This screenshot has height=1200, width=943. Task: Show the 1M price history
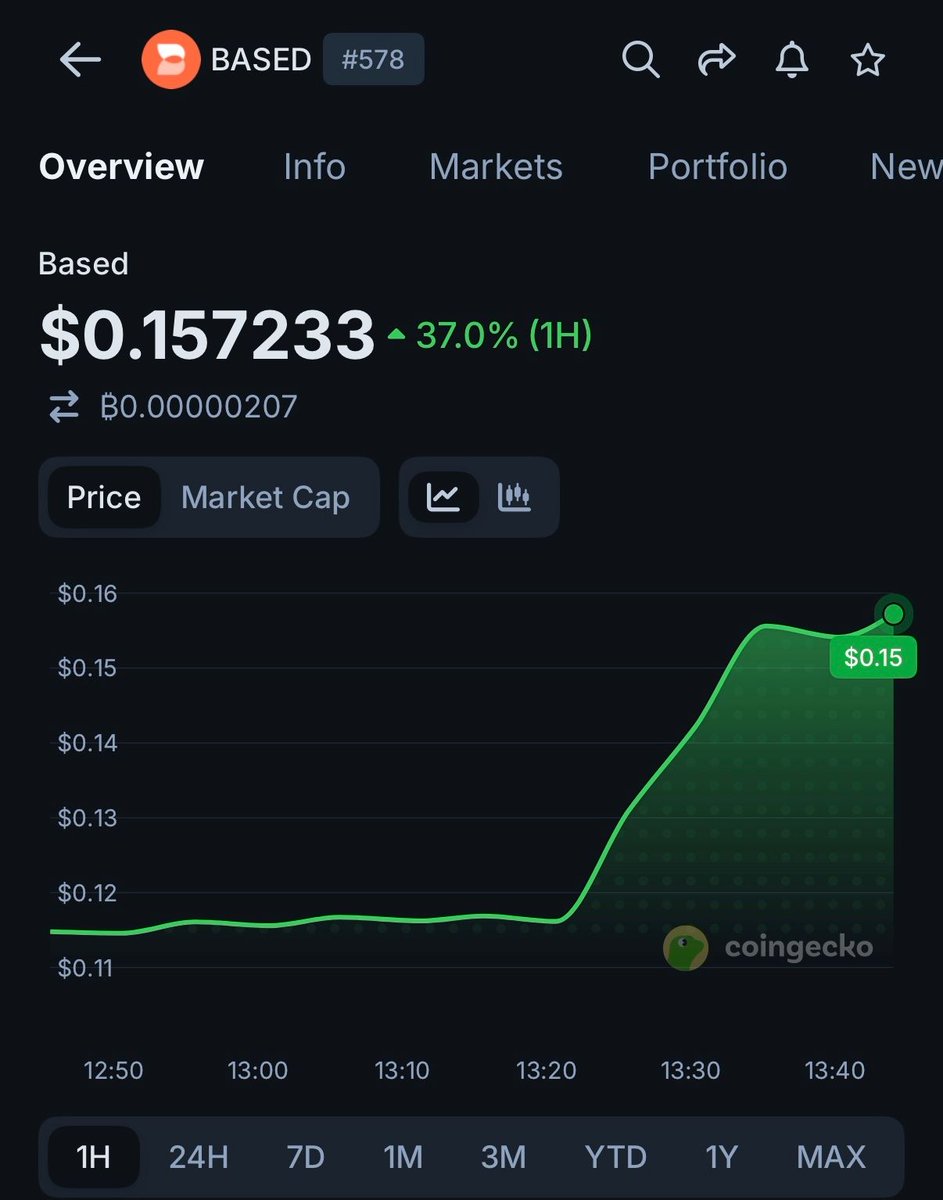[x=403, y=1157]
